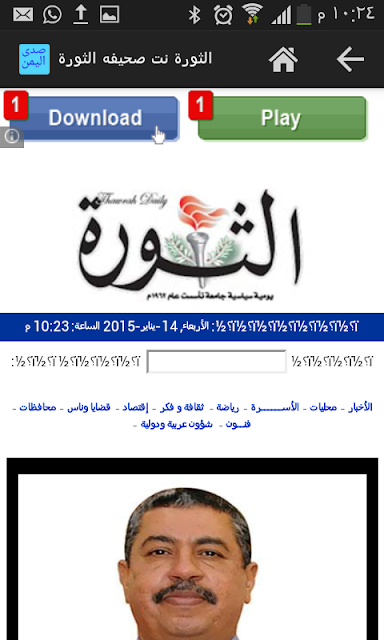
Task: Focus the search text field
Action: point(216,362)
